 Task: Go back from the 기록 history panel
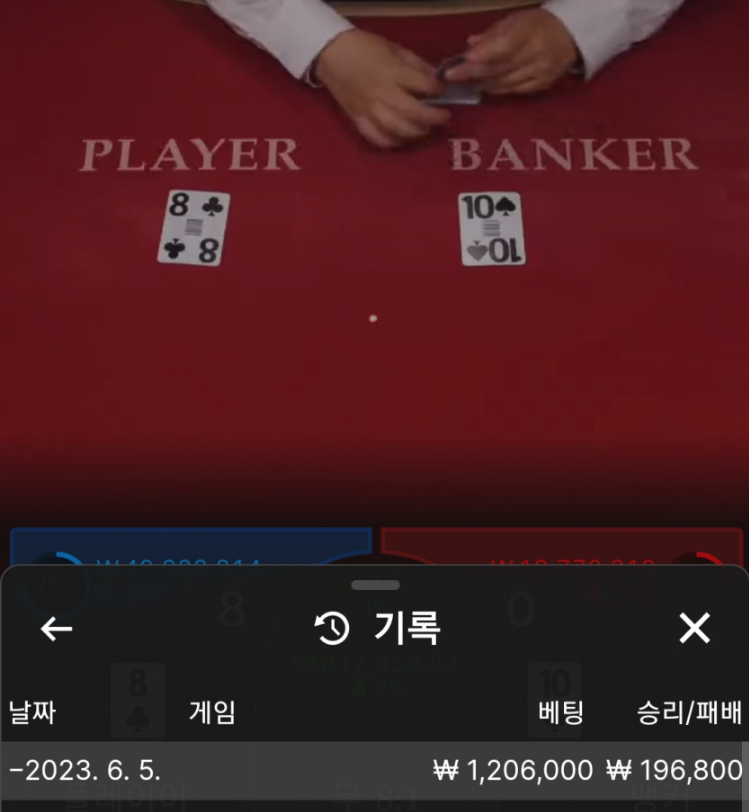[x=56, y=629]
